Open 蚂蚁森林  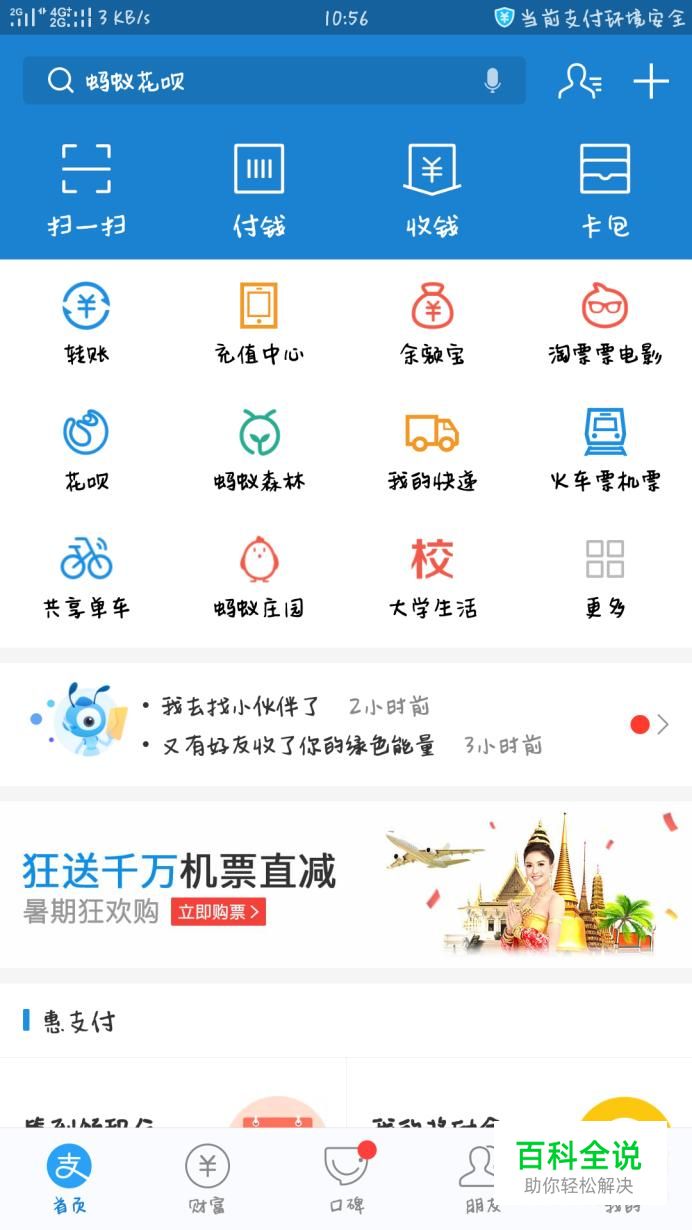click(259, 449)
